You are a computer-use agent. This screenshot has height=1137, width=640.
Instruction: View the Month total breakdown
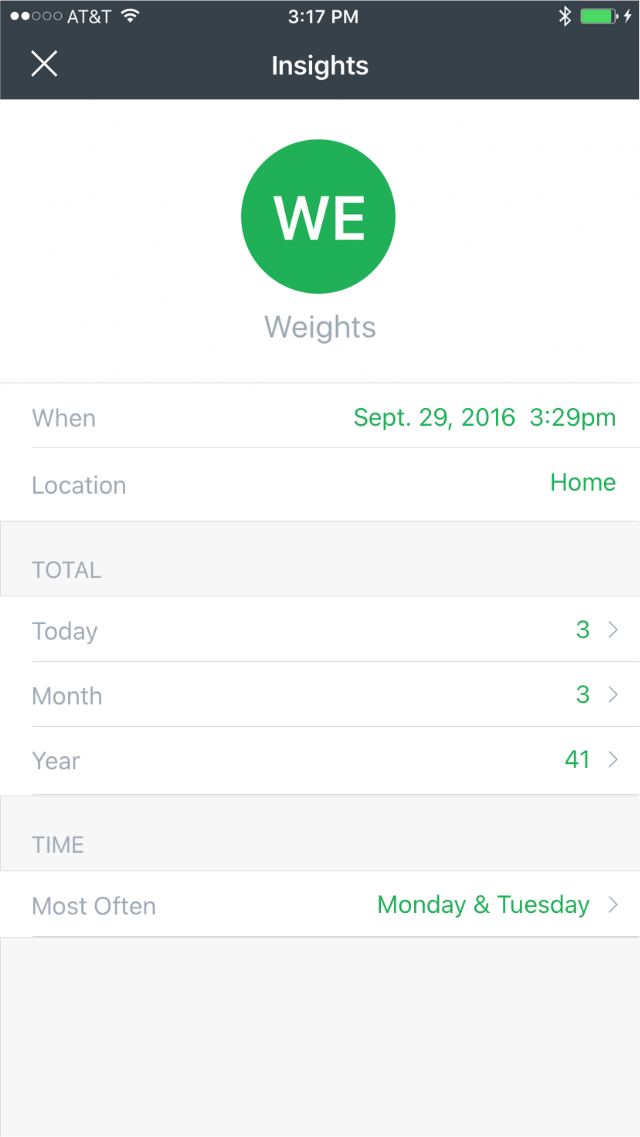click(596, 695)
